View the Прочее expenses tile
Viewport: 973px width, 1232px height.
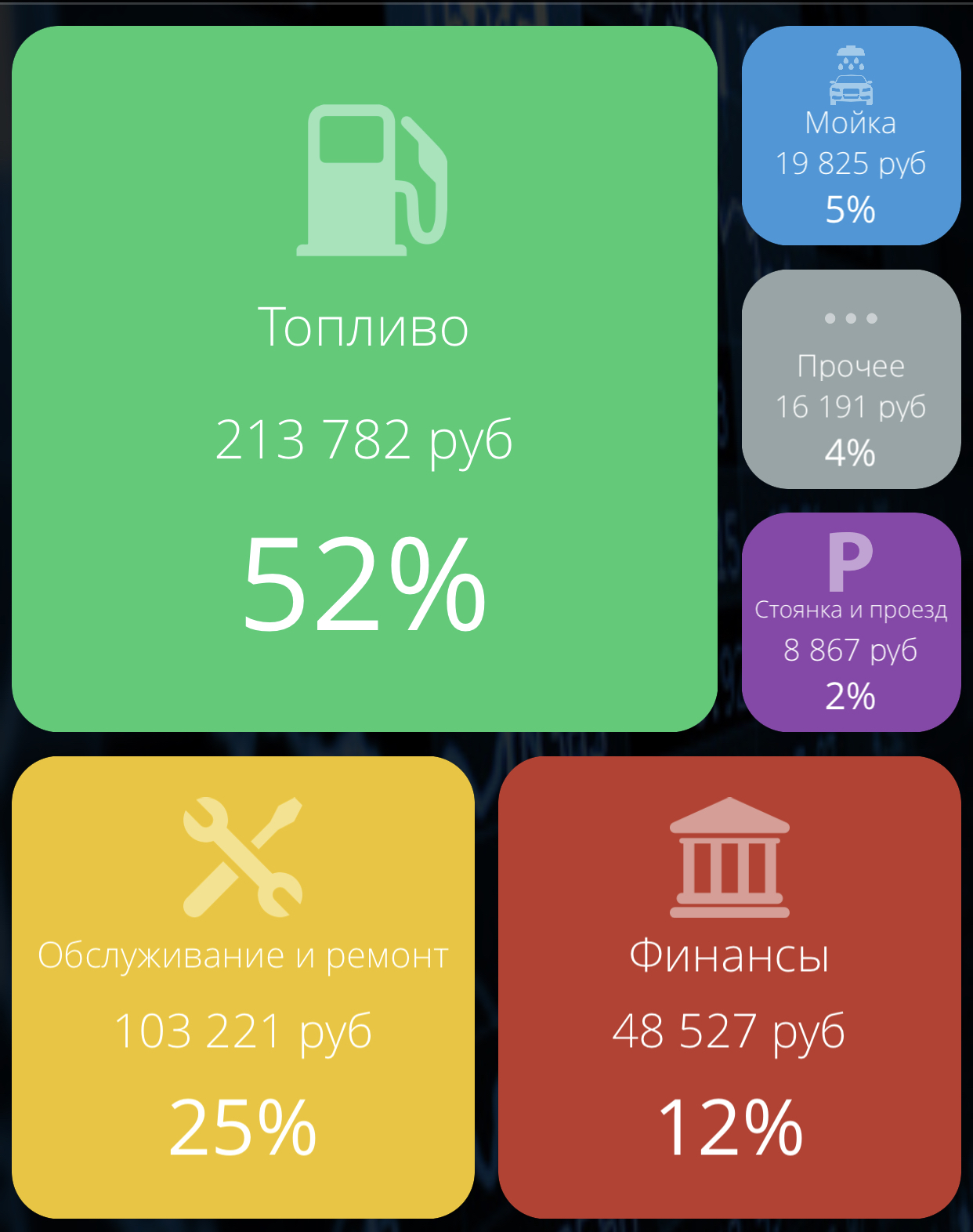pos(851,379)
